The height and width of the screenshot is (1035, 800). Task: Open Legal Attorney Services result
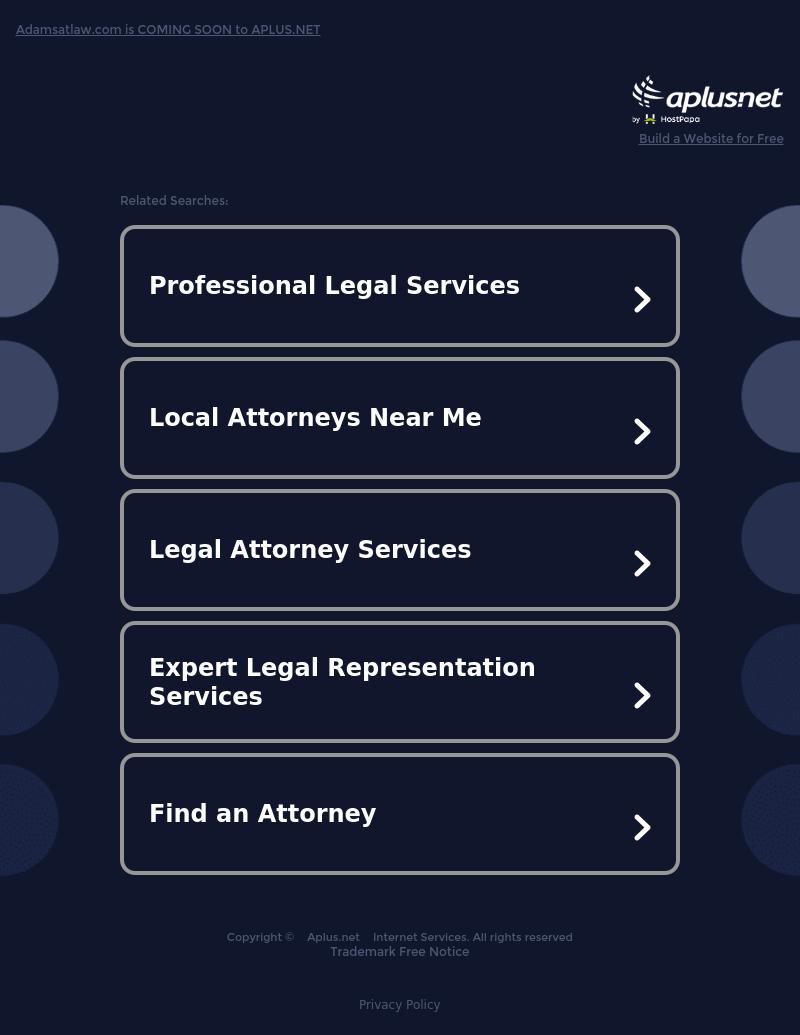coord(400,550)
